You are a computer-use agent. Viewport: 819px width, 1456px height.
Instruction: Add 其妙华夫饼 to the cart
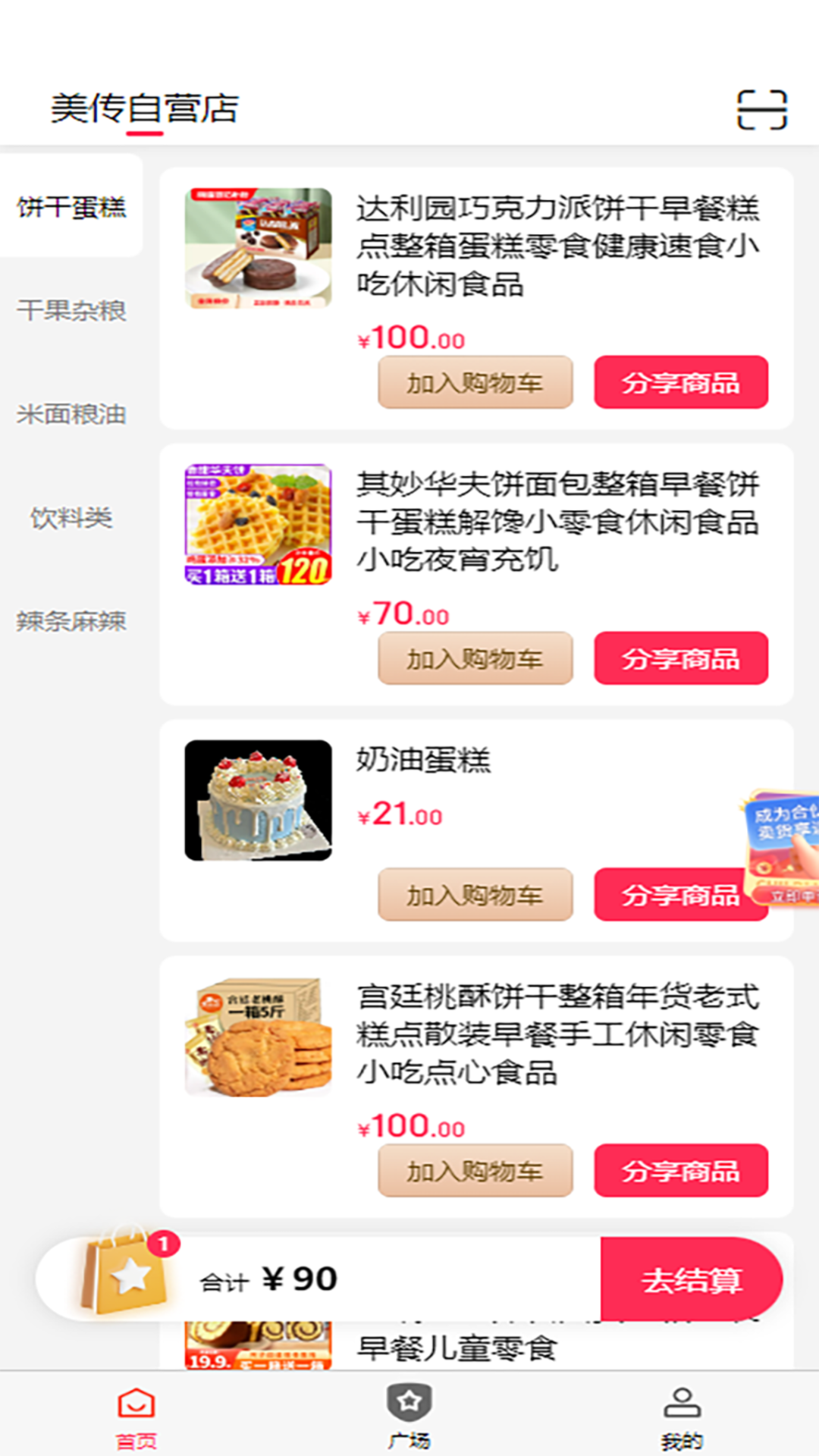pos(475,658)
